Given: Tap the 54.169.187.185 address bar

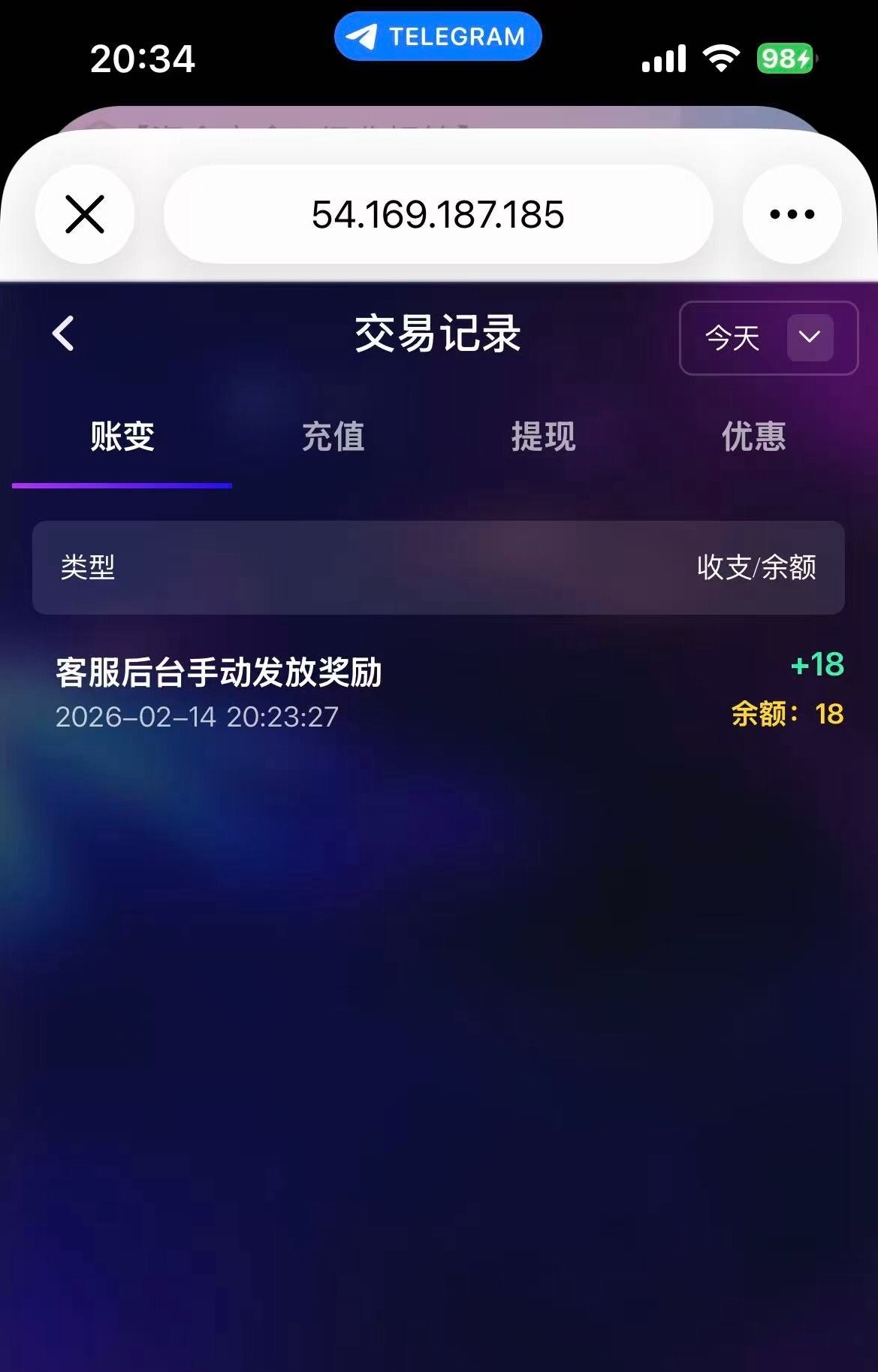Looking at the screenshot, I should pos(438,214).
